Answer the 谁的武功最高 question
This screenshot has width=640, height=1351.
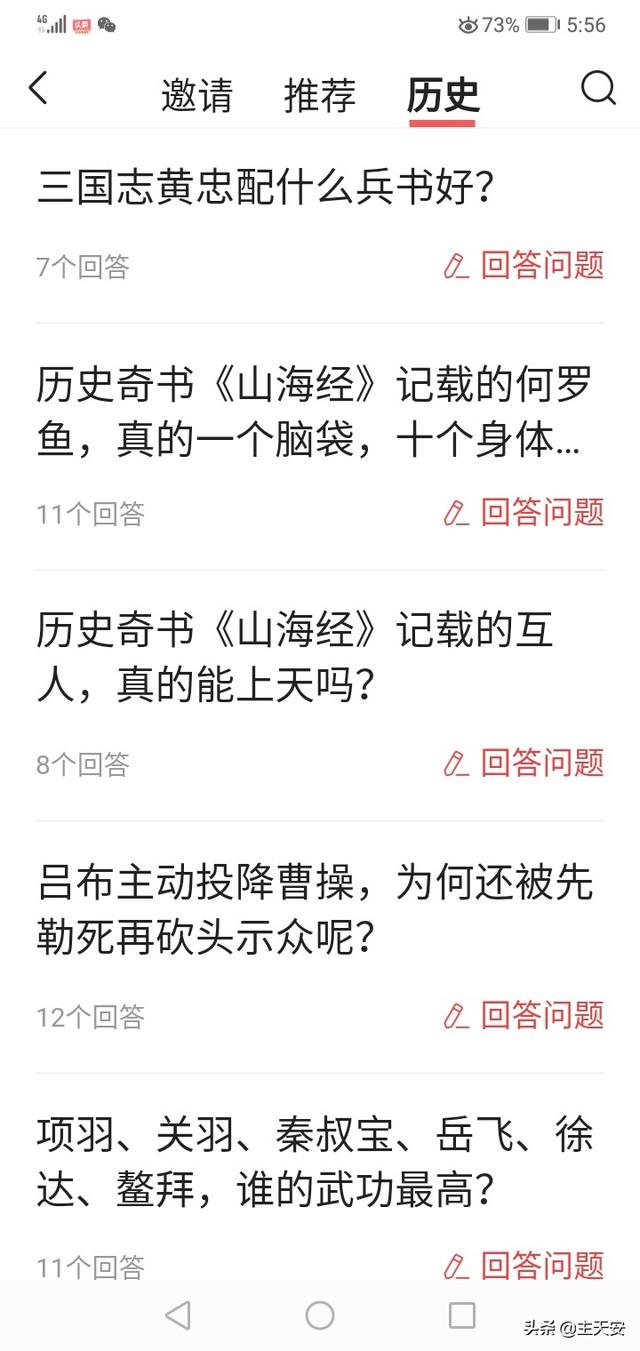click(524, 1265)
